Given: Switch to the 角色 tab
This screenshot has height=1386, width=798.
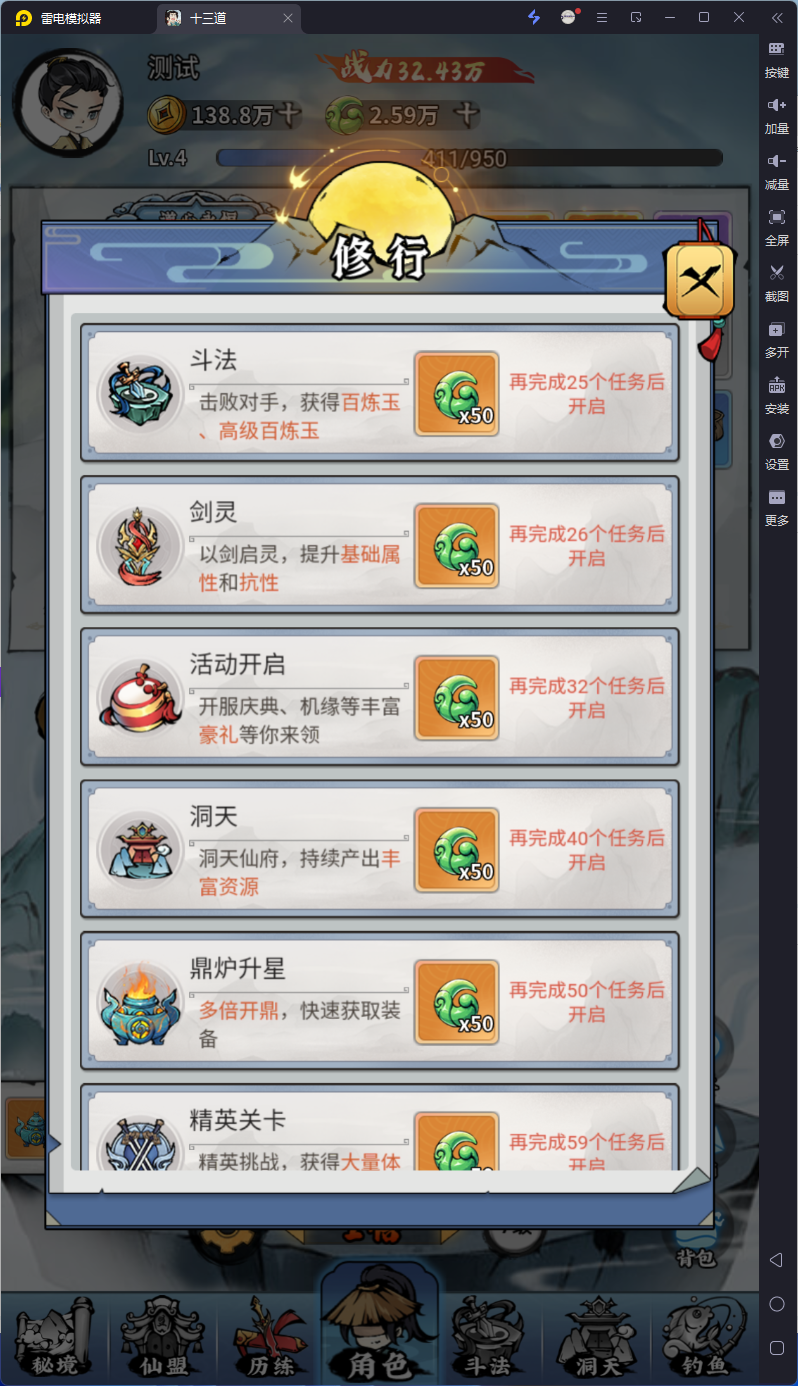Looking at the screenshot, I should [x=379, y=1330].
